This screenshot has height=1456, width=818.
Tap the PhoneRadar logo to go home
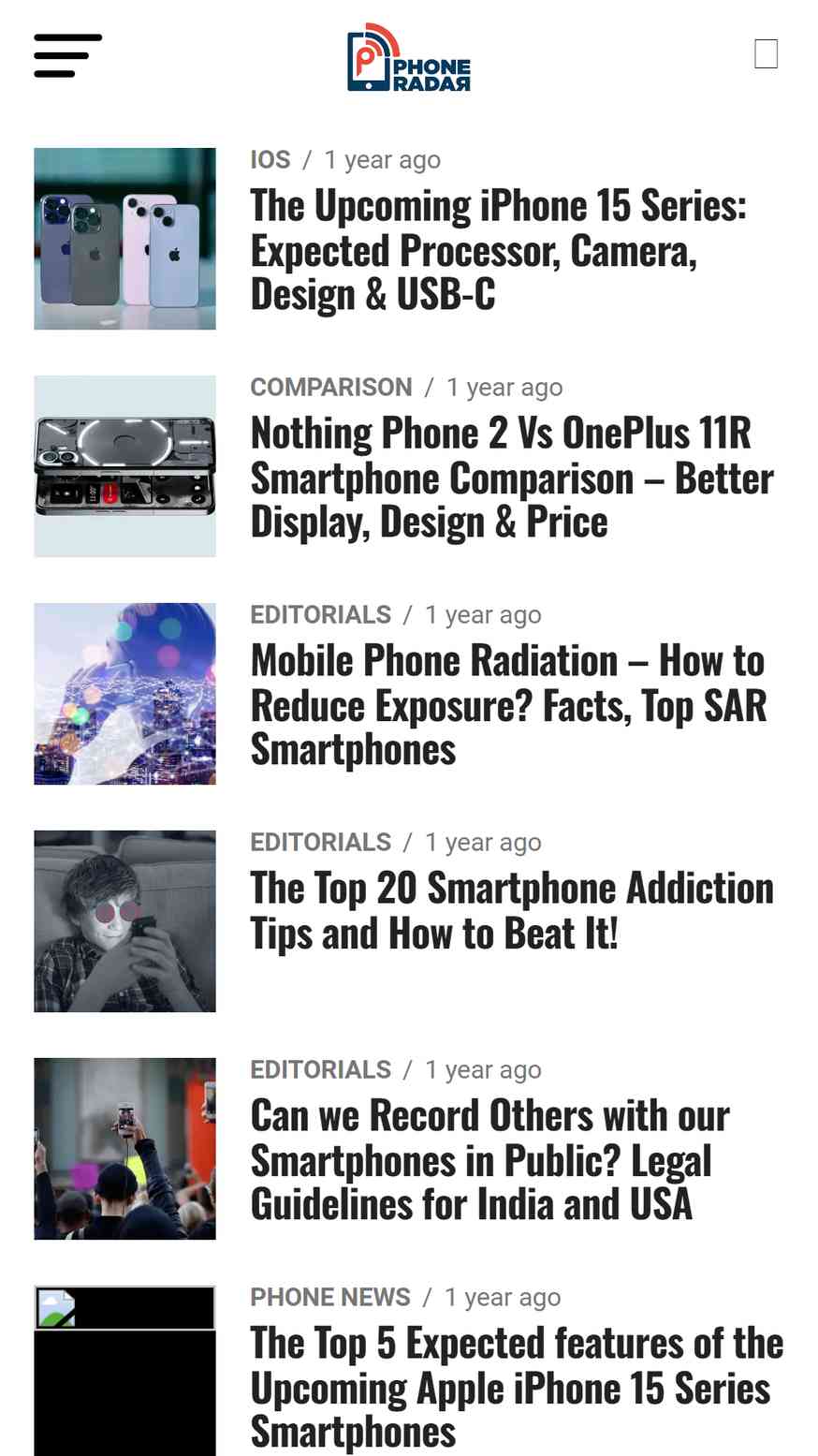(409, 58)
